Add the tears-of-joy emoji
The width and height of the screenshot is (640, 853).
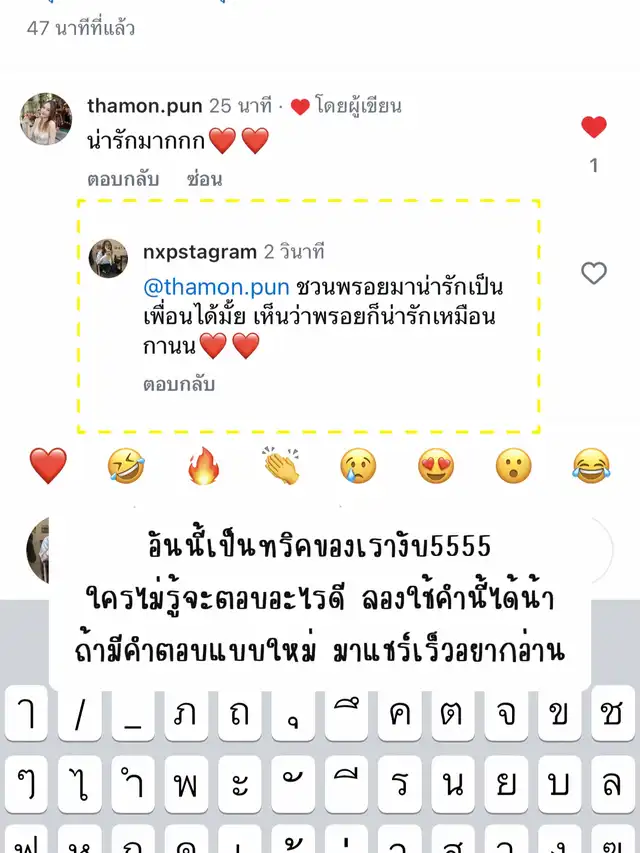click(x=592, y=466)
